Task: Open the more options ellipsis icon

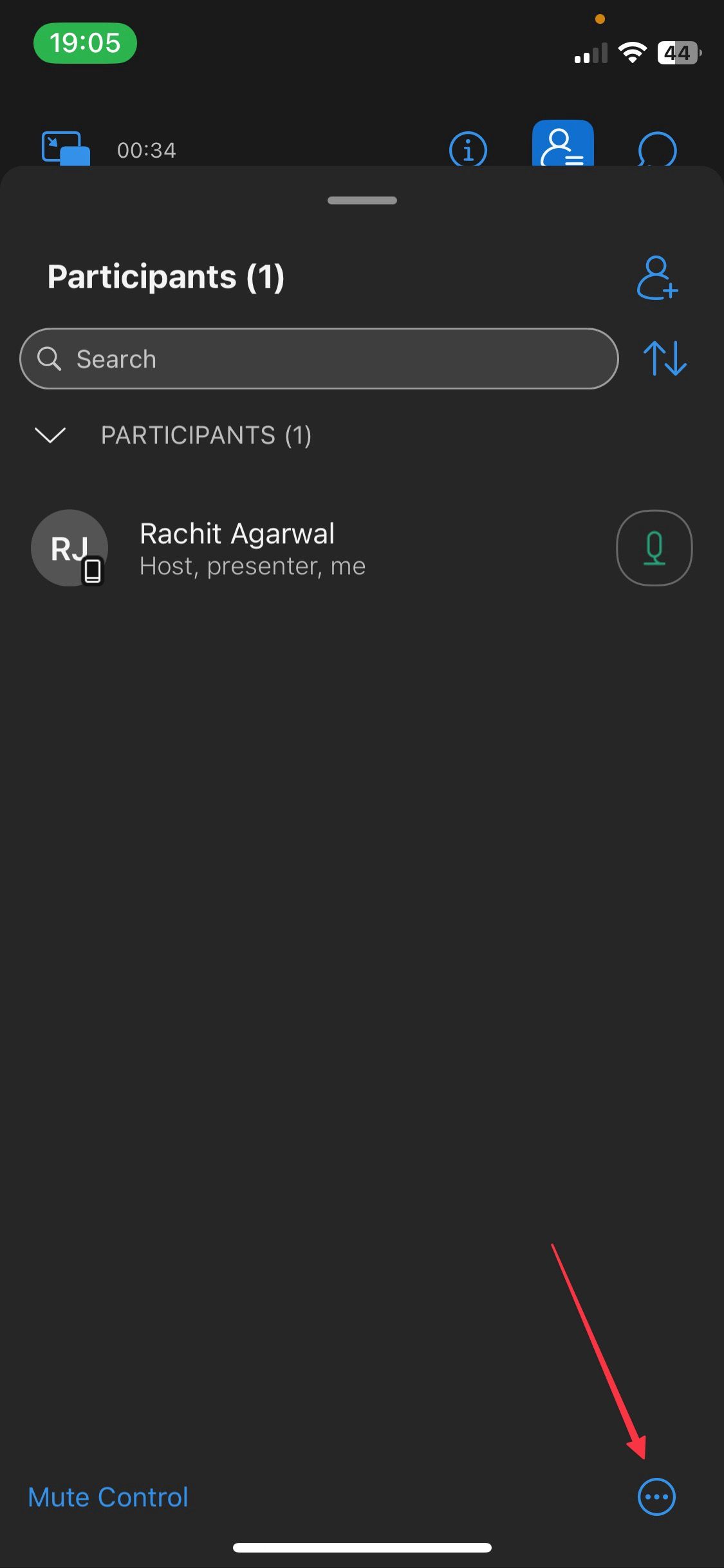Action: 656,1497
